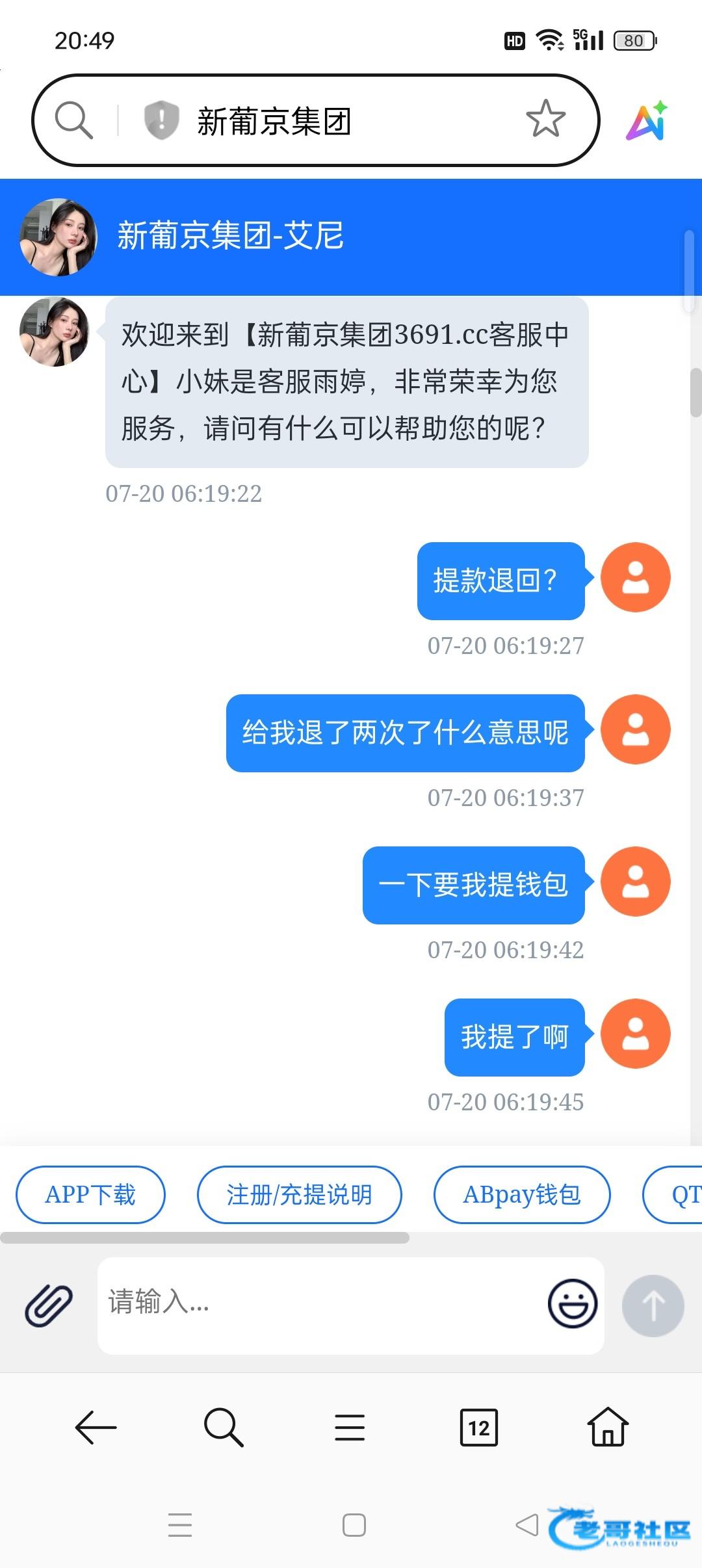Viewport: 702px width, 1568px height.
Task: Open the 注册/充提说明 chip
Action: (299, 1195)
